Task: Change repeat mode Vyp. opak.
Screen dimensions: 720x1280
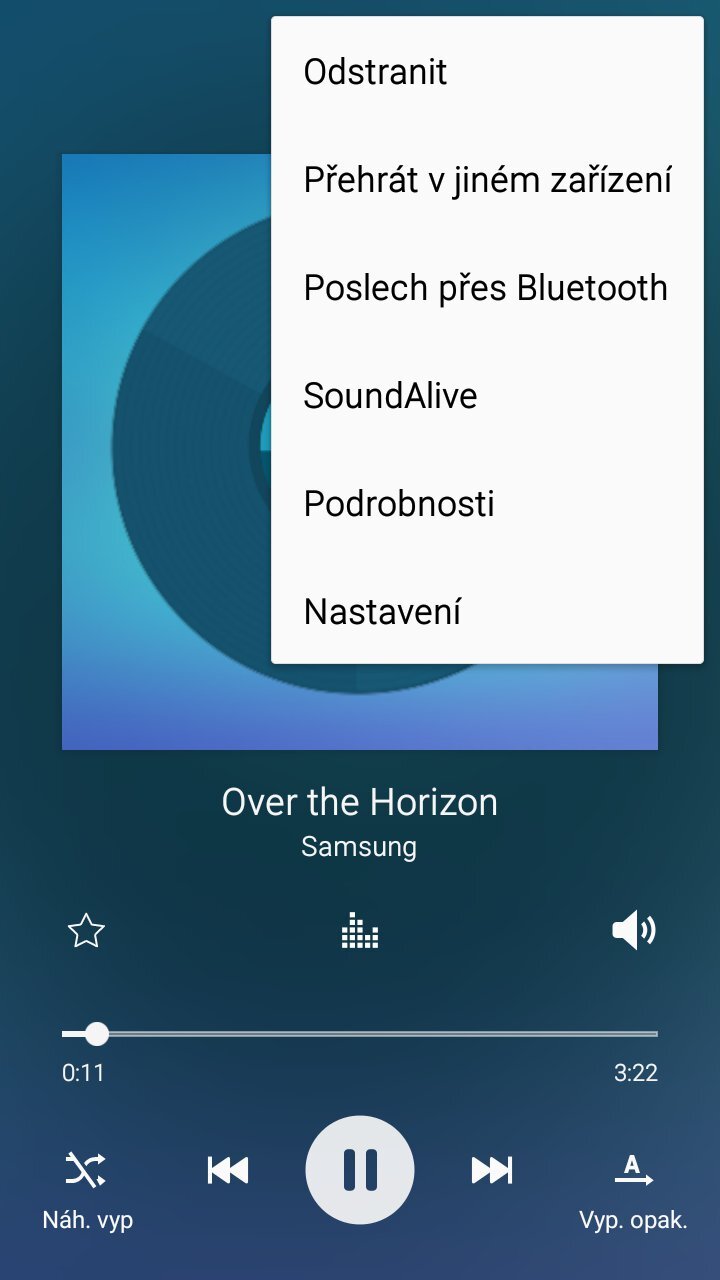Action: [x=633, y=1180]
